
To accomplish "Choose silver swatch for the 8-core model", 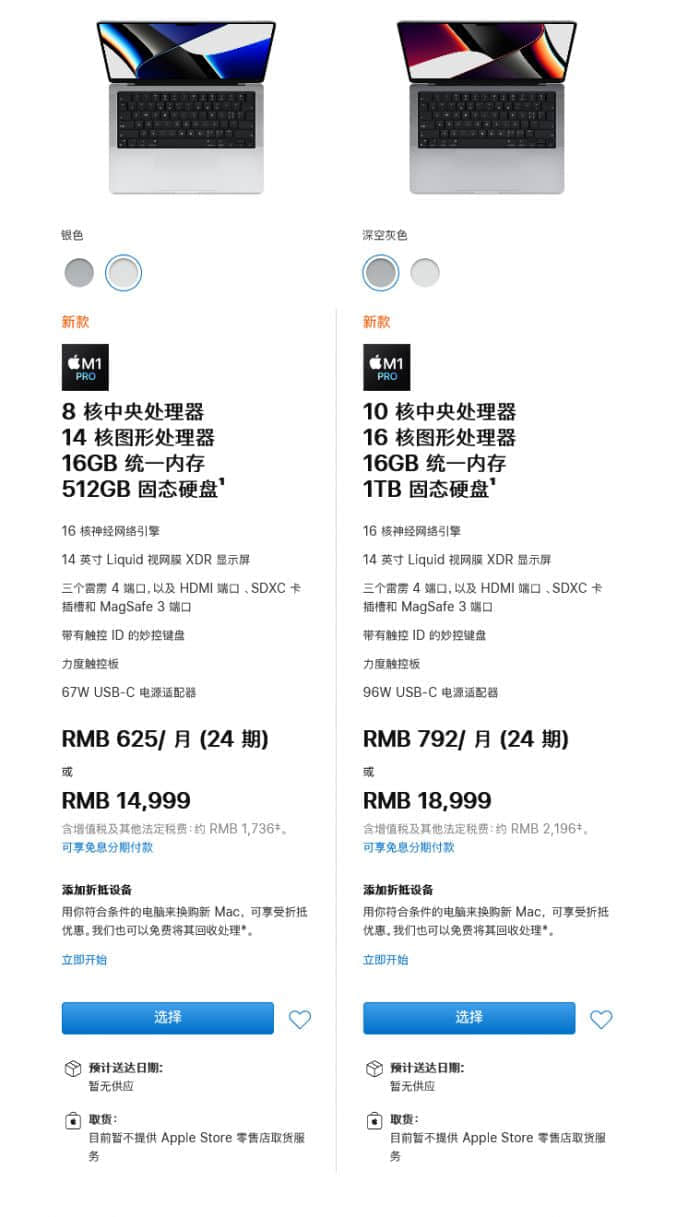I will click(124, 272).
